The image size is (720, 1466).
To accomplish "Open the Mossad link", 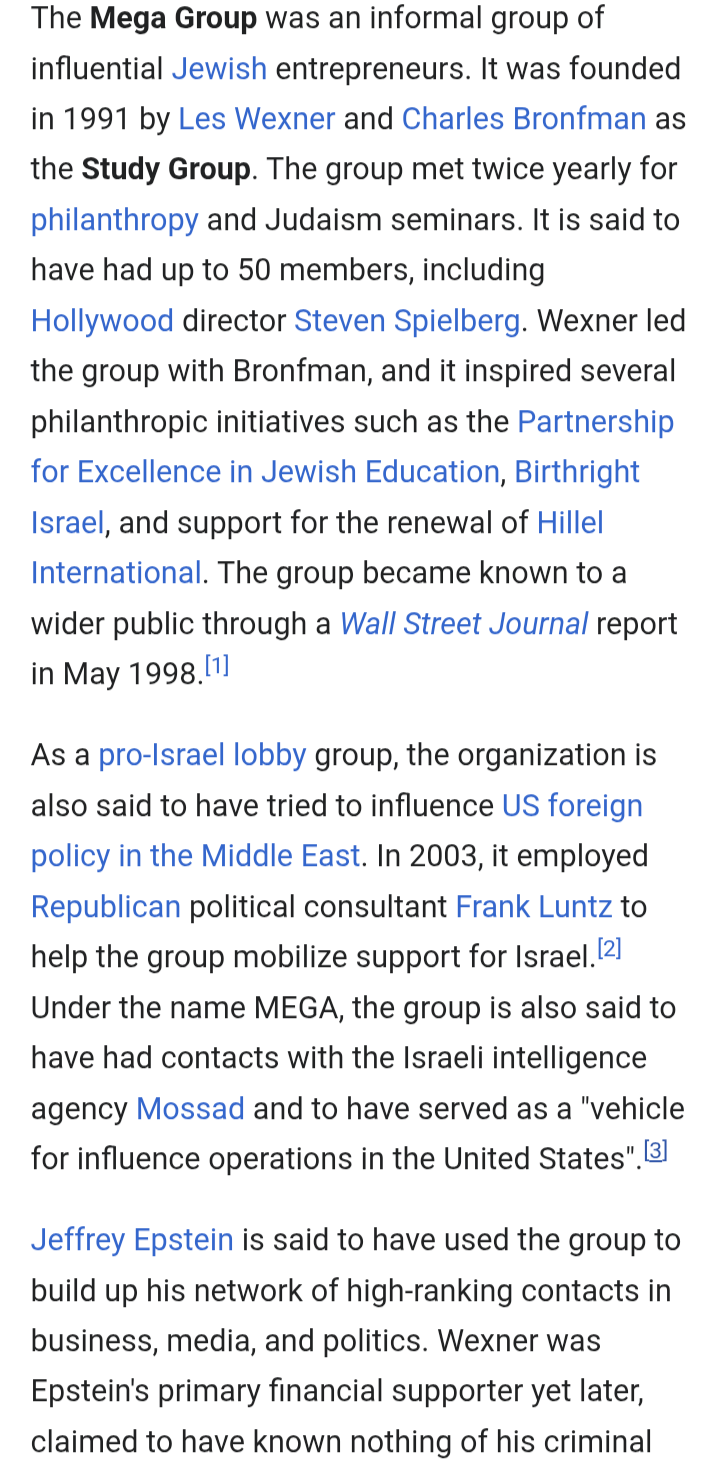I will point(190,1109).
